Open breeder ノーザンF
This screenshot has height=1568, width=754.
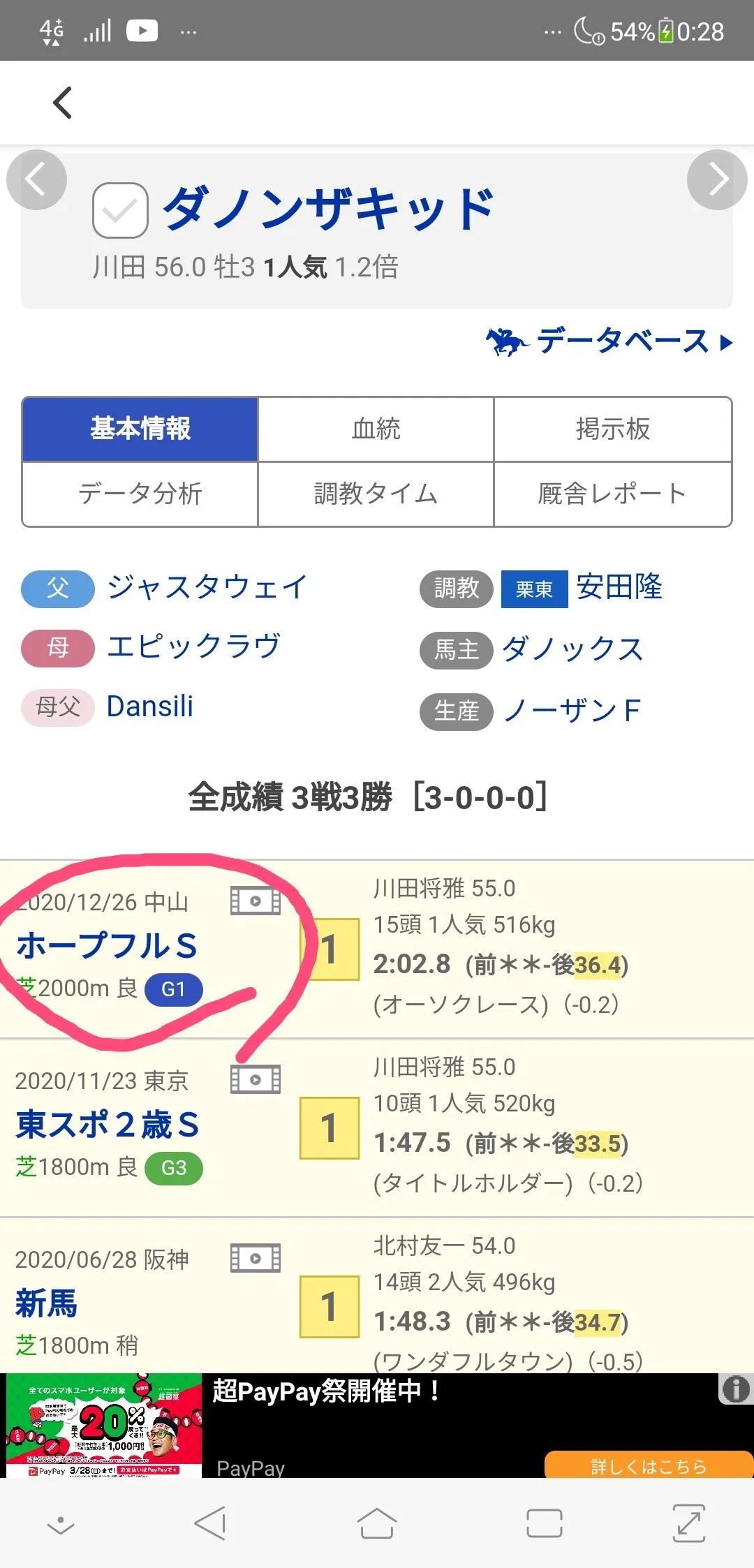click(572, 711)
